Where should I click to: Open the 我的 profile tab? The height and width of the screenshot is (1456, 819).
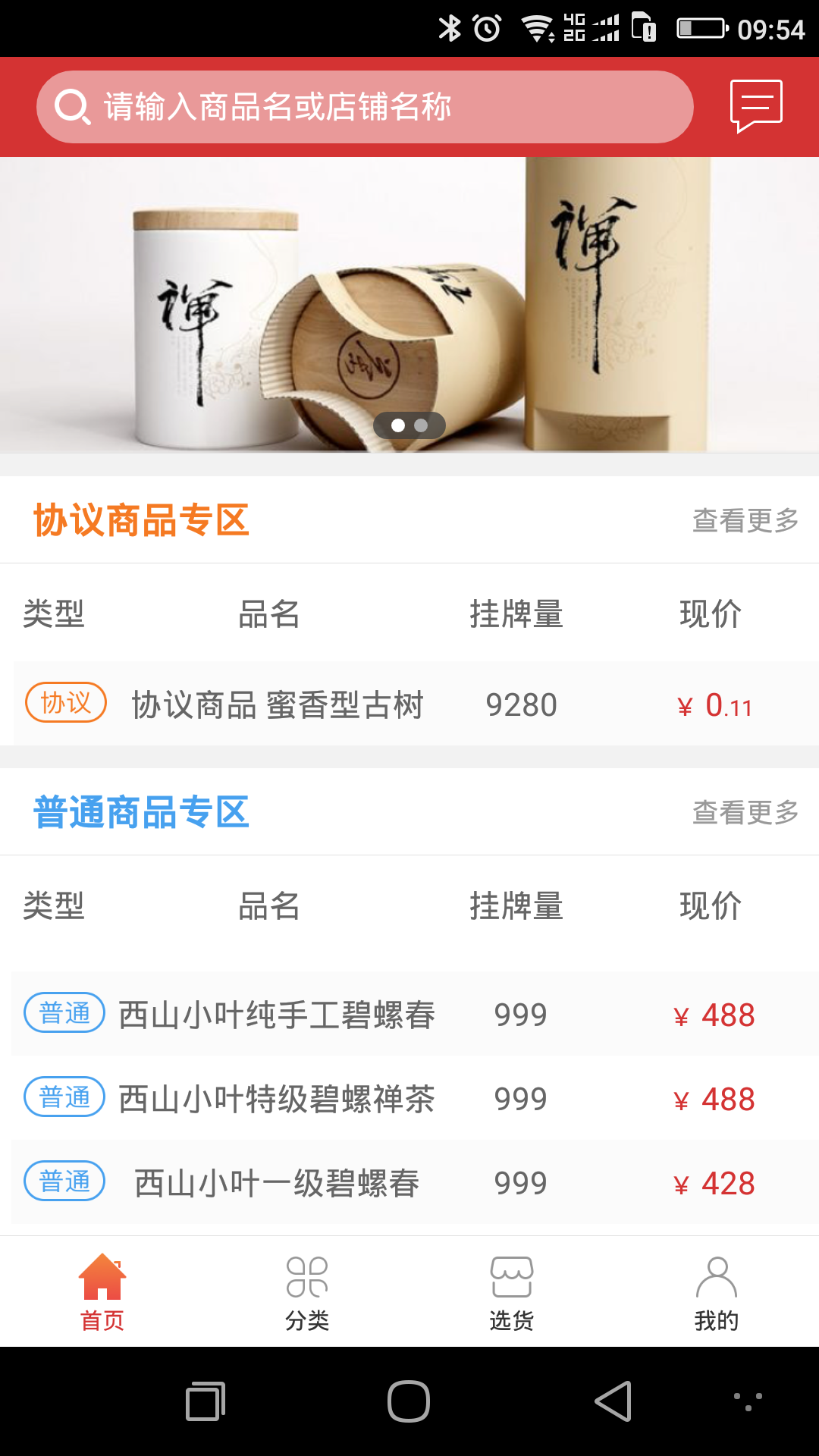(717, 1292)
